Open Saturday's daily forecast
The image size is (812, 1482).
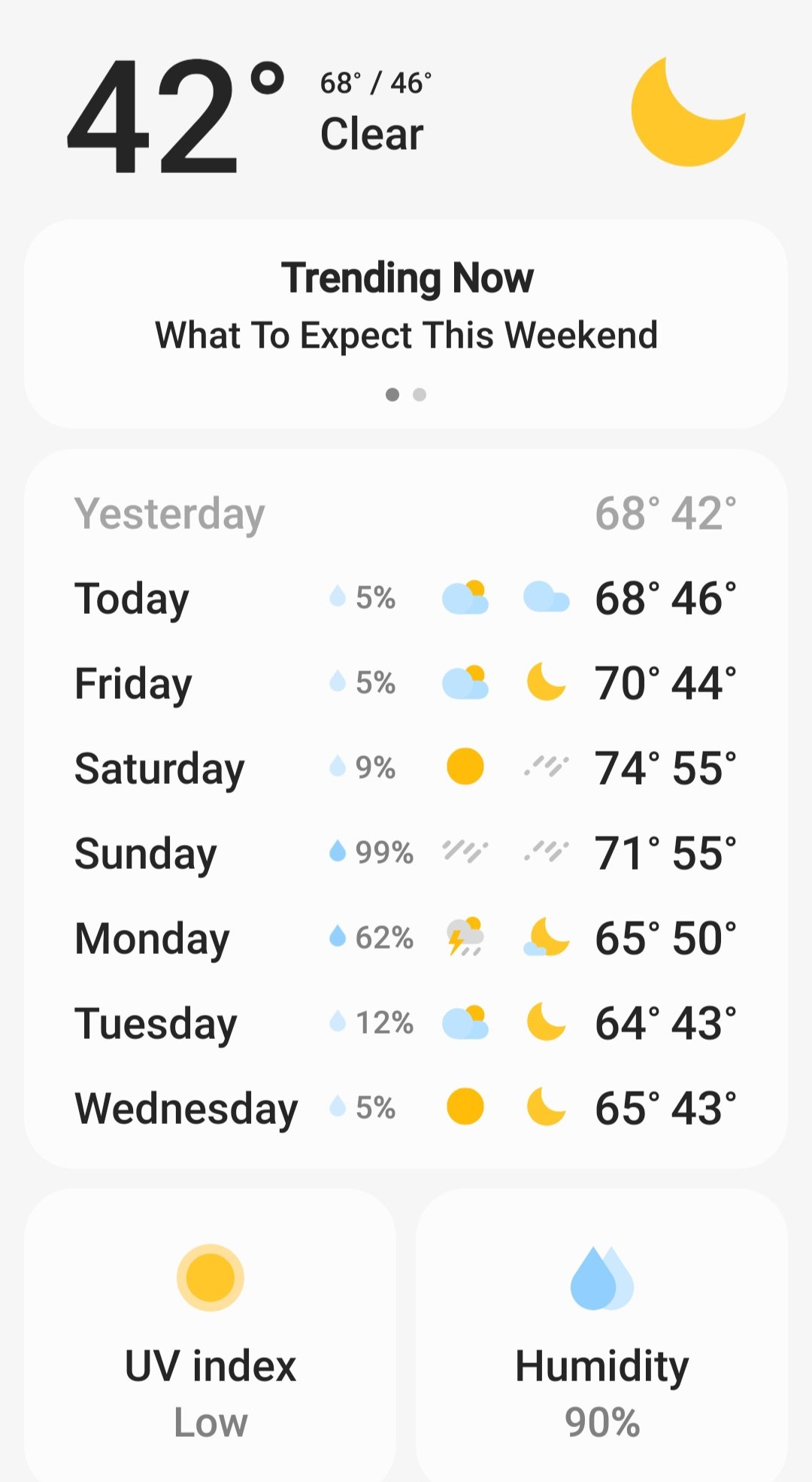point(406,769)
